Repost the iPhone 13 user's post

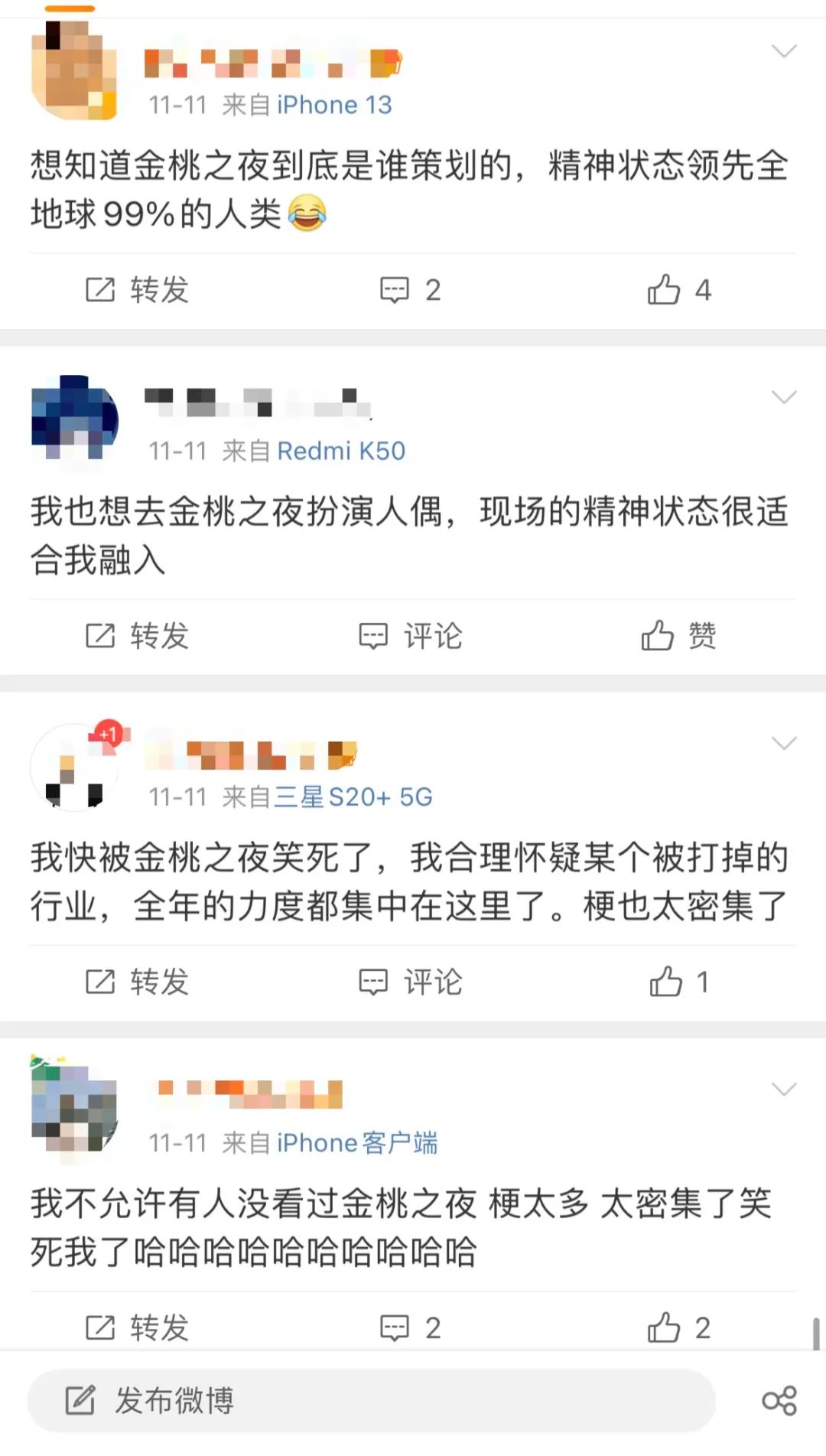point(138,290)
